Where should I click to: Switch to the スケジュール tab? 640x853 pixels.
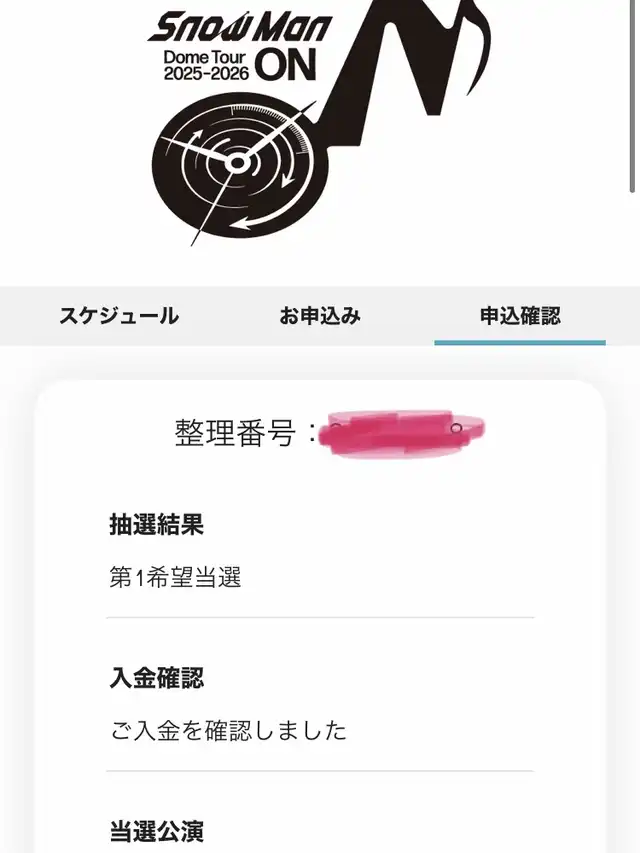point(118,316)
